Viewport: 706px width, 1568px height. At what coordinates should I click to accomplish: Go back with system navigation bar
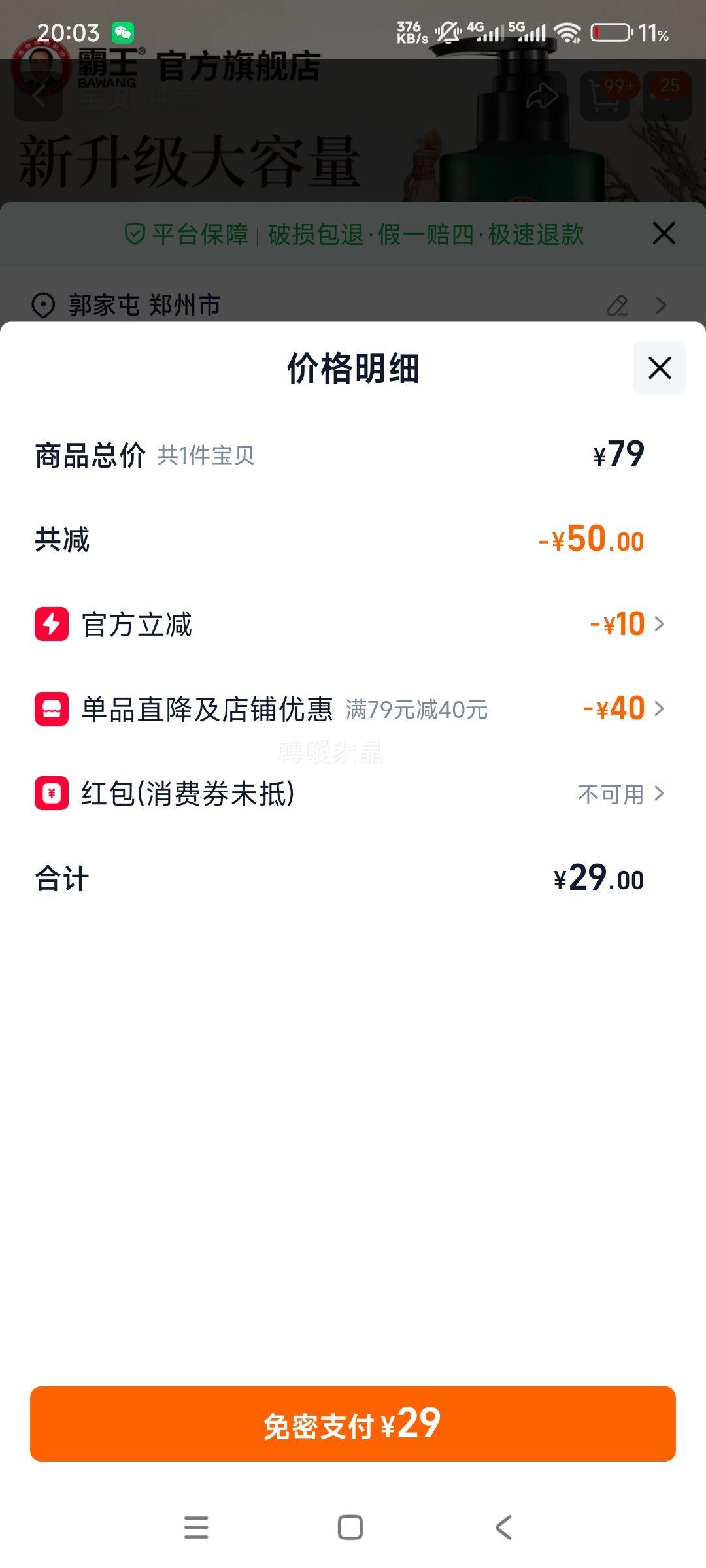(503, 1527)
